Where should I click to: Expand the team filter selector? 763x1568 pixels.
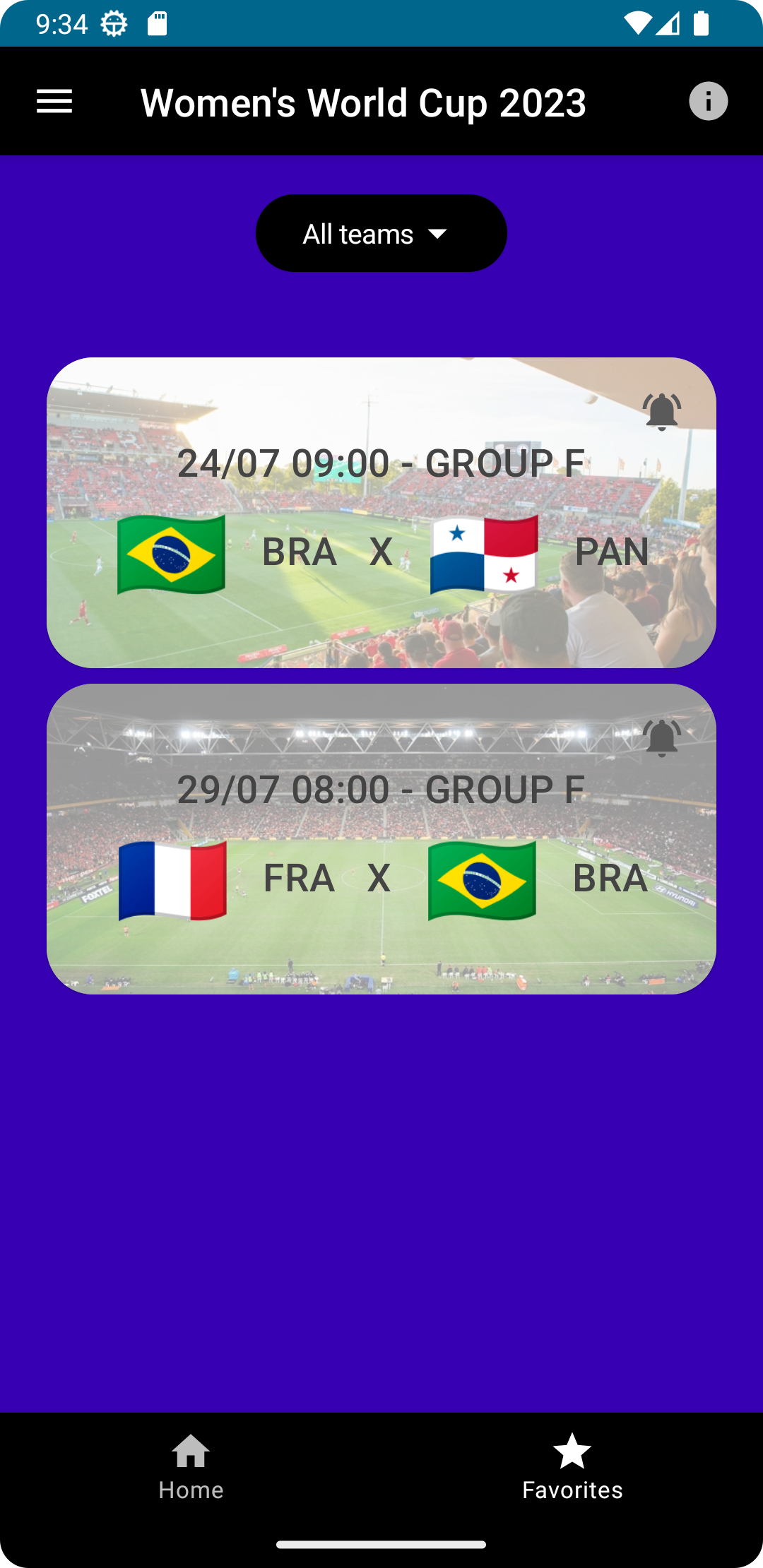click(x=381, y=232)
